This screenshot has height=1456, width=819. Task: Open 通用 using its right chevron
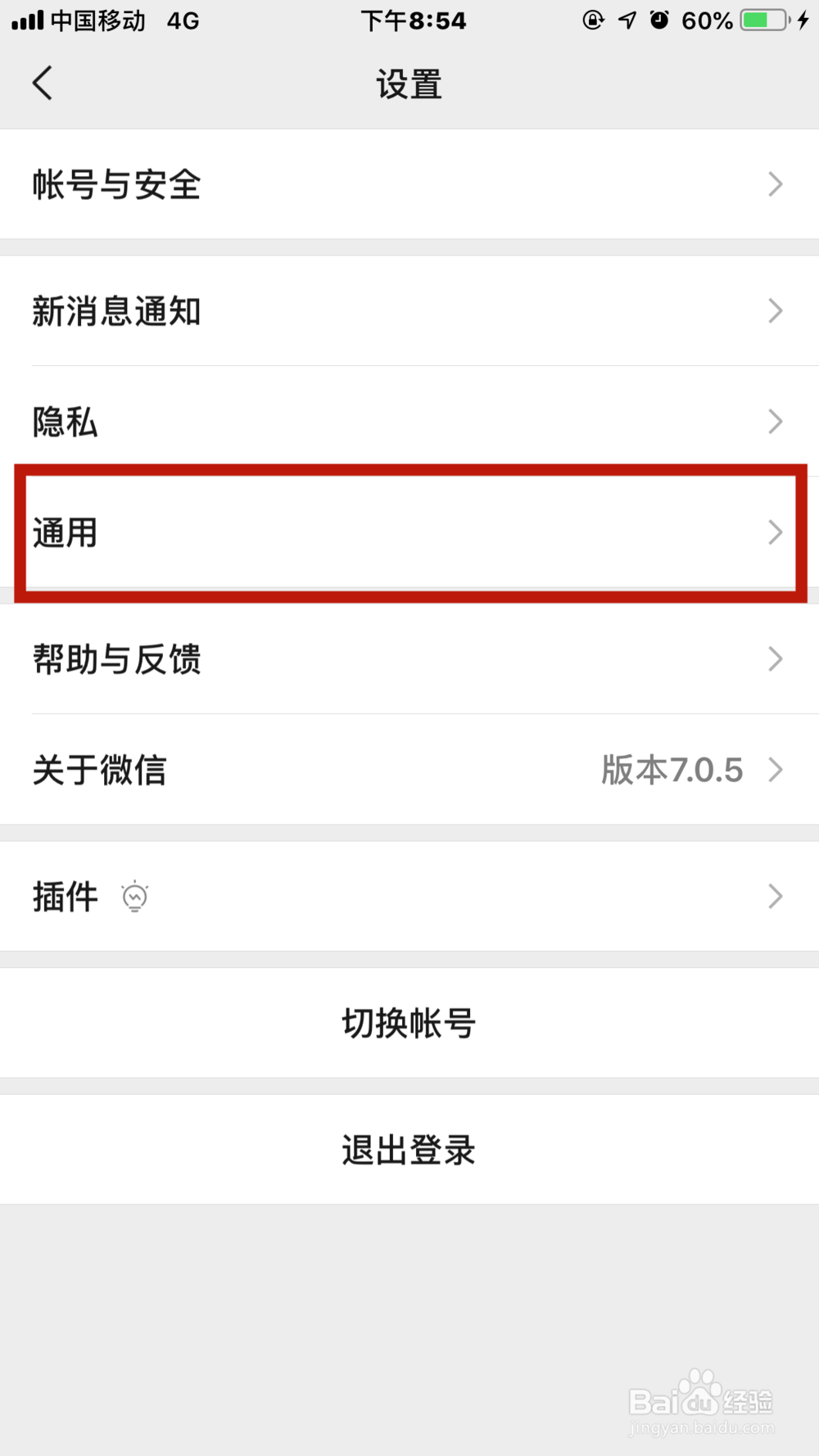(775, 532)
